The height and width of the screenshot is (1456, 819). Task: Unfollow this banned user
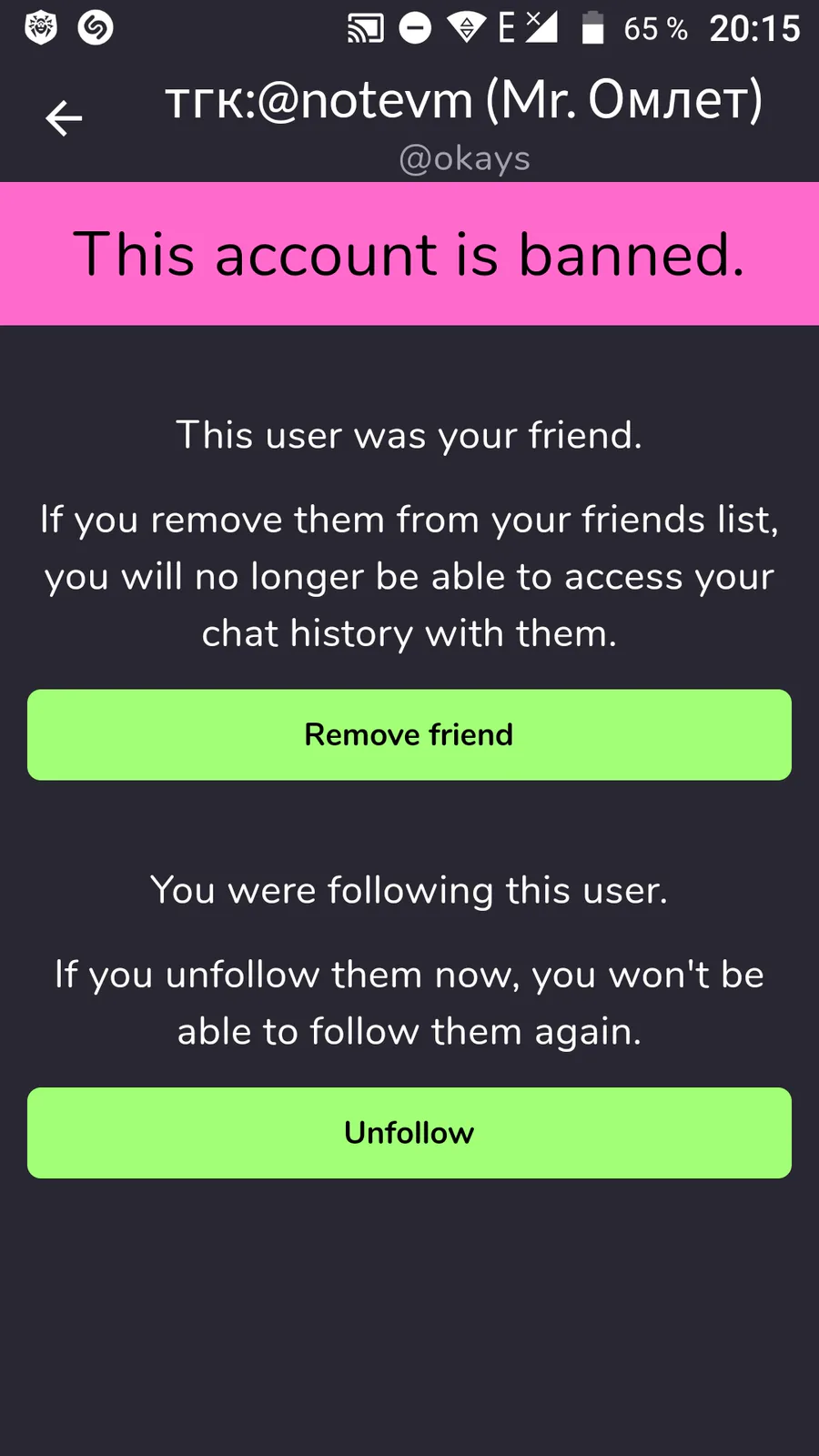tap(409, 1133)
